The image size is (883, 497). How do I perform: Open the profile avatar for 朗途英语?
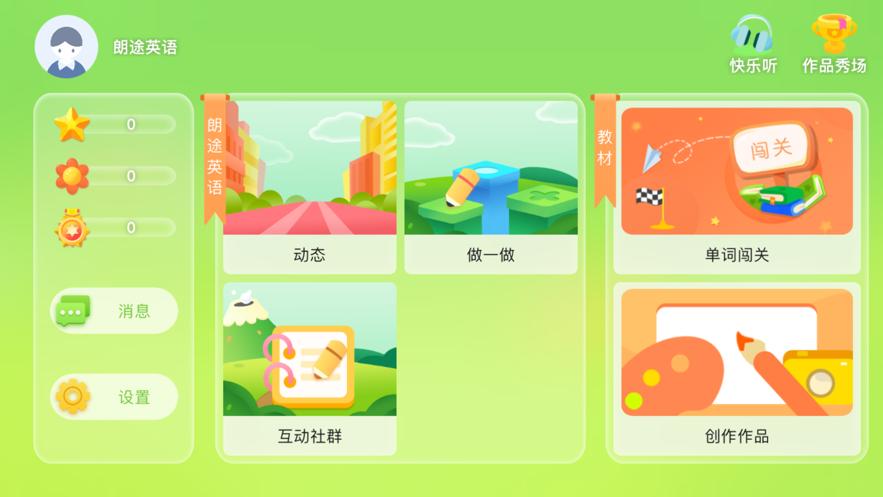click(x=67, y=47)
